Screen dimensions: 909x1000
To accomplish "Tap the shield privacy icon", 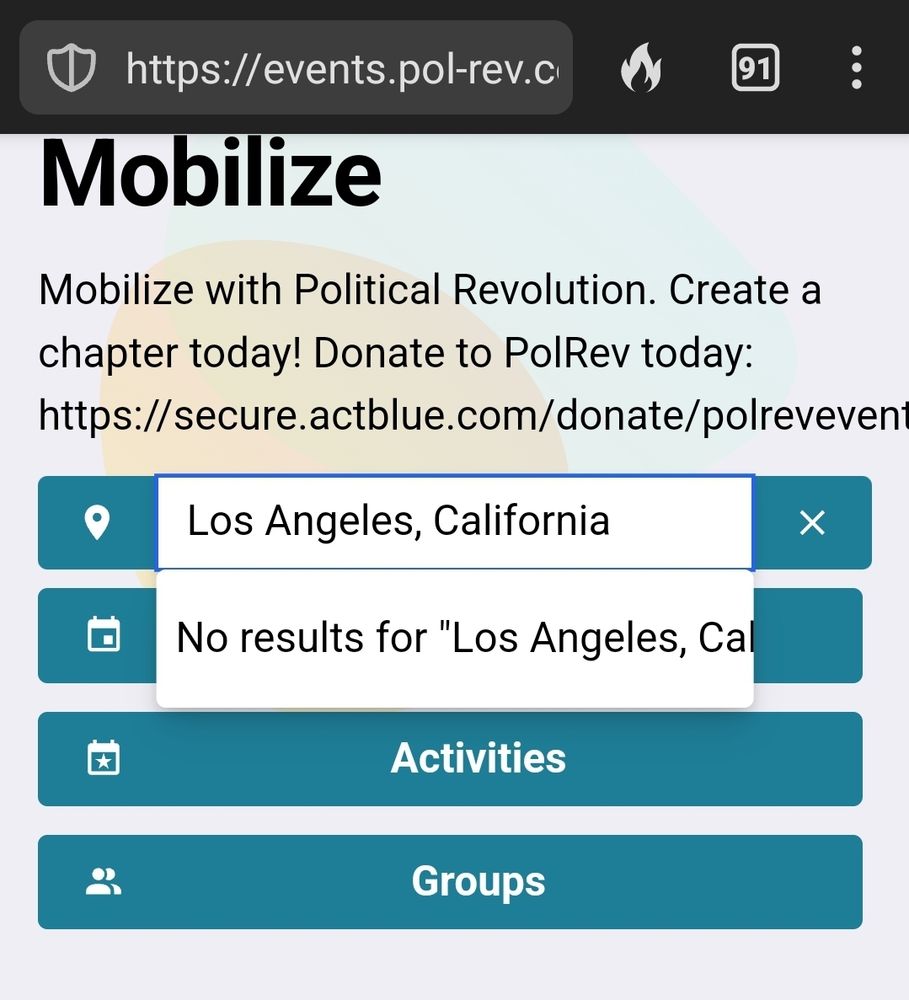I will tap(70, 67).
